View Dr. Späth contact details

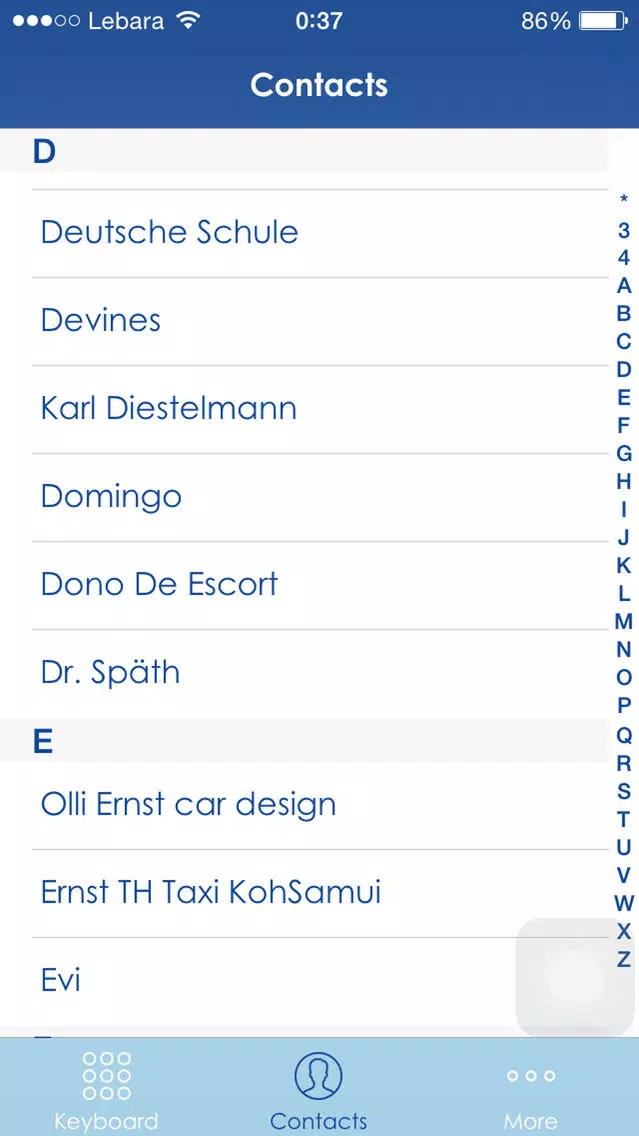tap(320, 674)
